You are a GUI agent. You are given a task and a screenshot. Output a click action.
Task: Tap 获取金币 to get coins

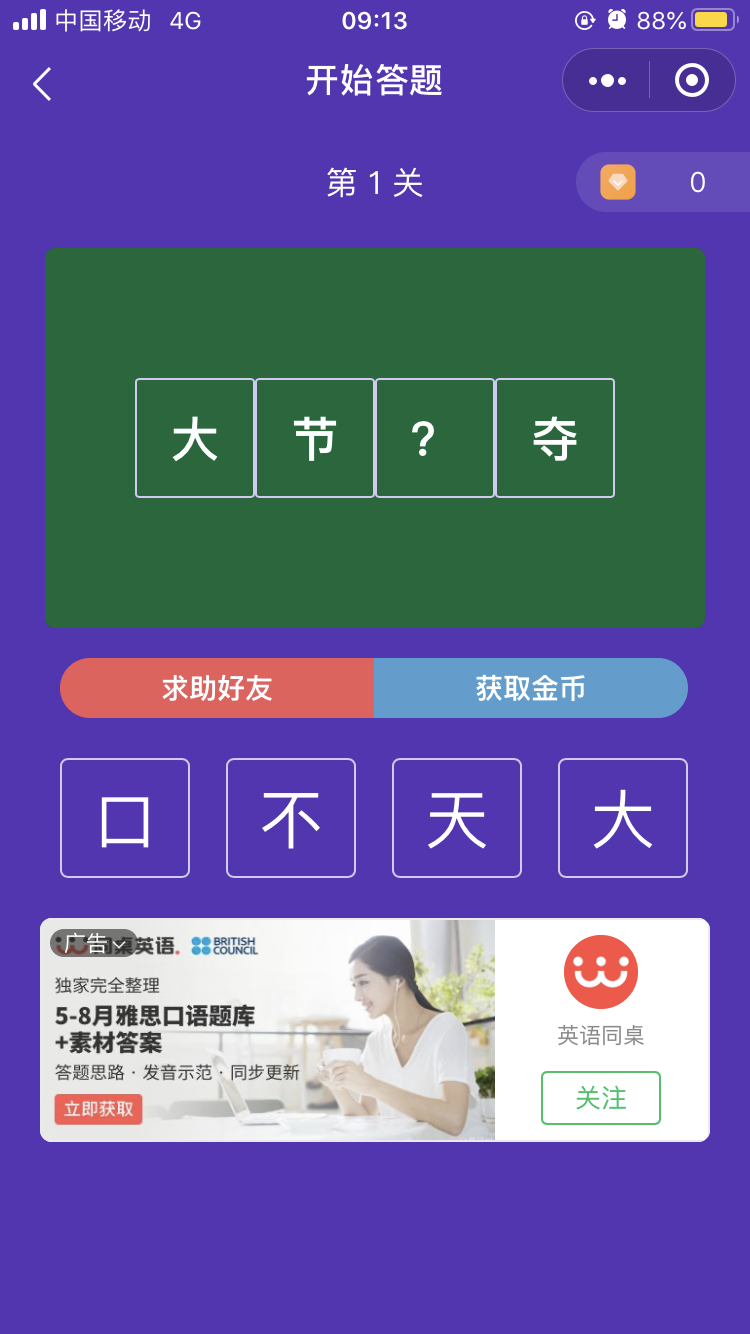(x=531, y=688)
